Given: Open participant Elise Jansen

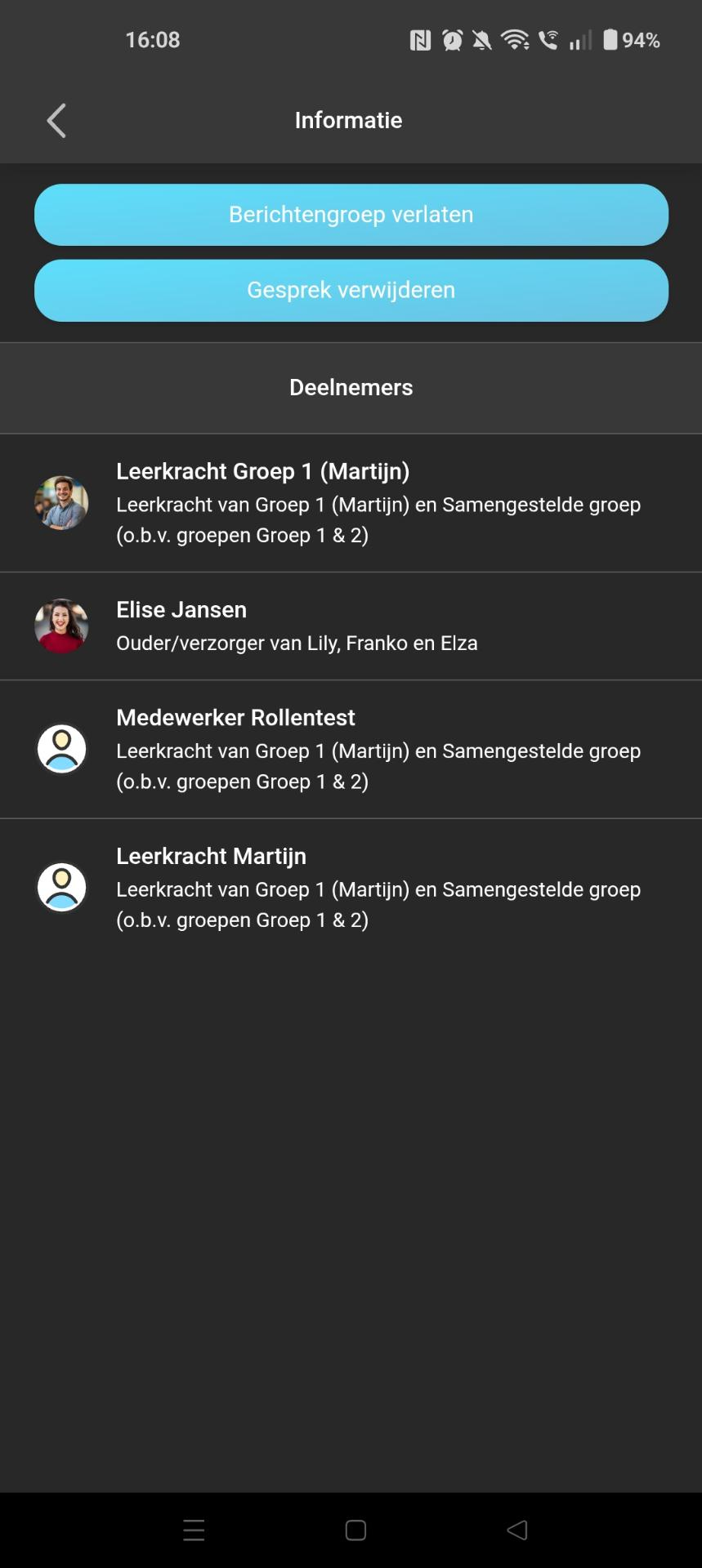Looking at the screenshot, I should [x=351, y=626].
